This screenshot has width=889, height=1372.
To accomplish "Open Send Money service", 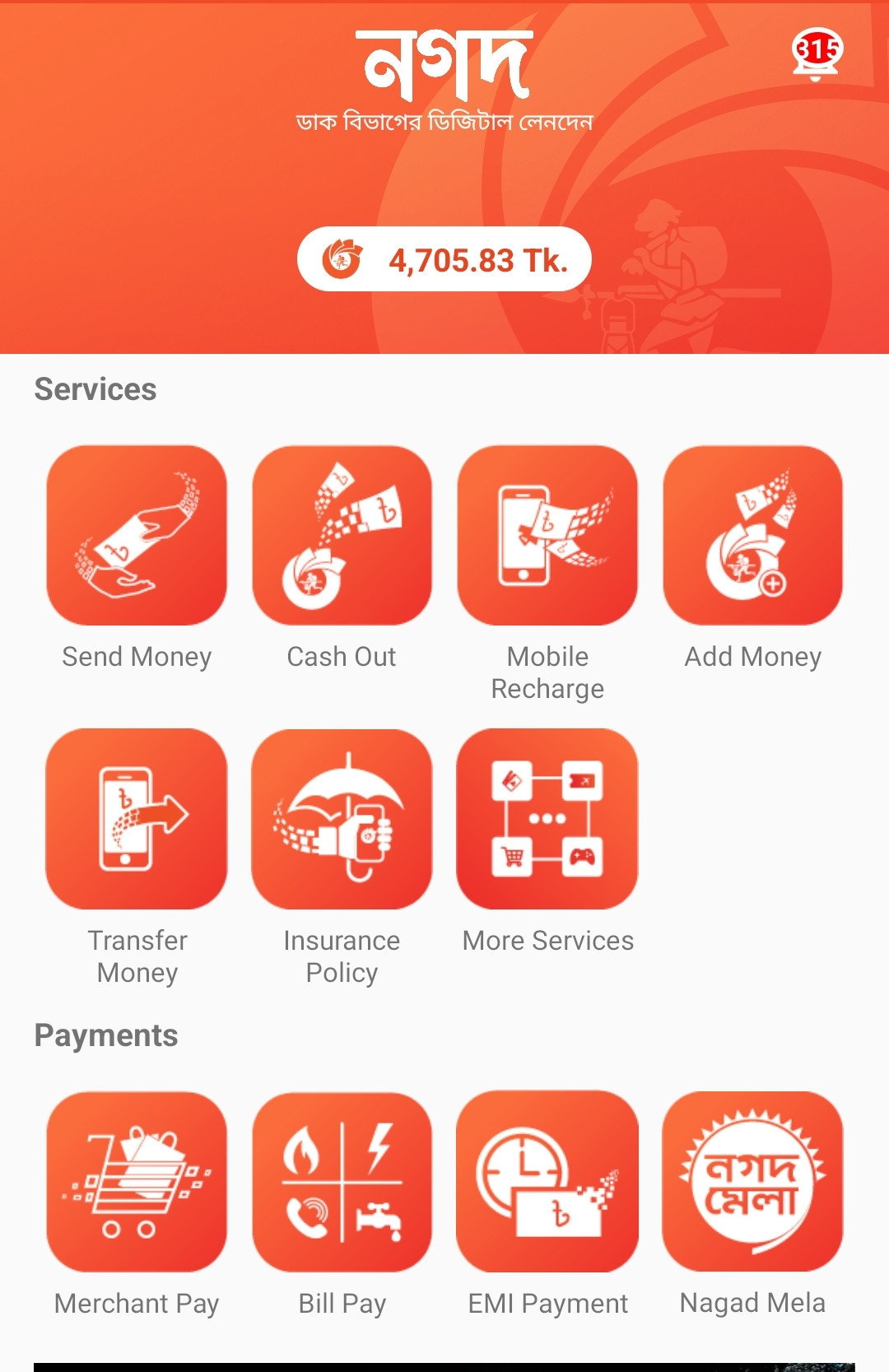I will [x=137, y=536].
